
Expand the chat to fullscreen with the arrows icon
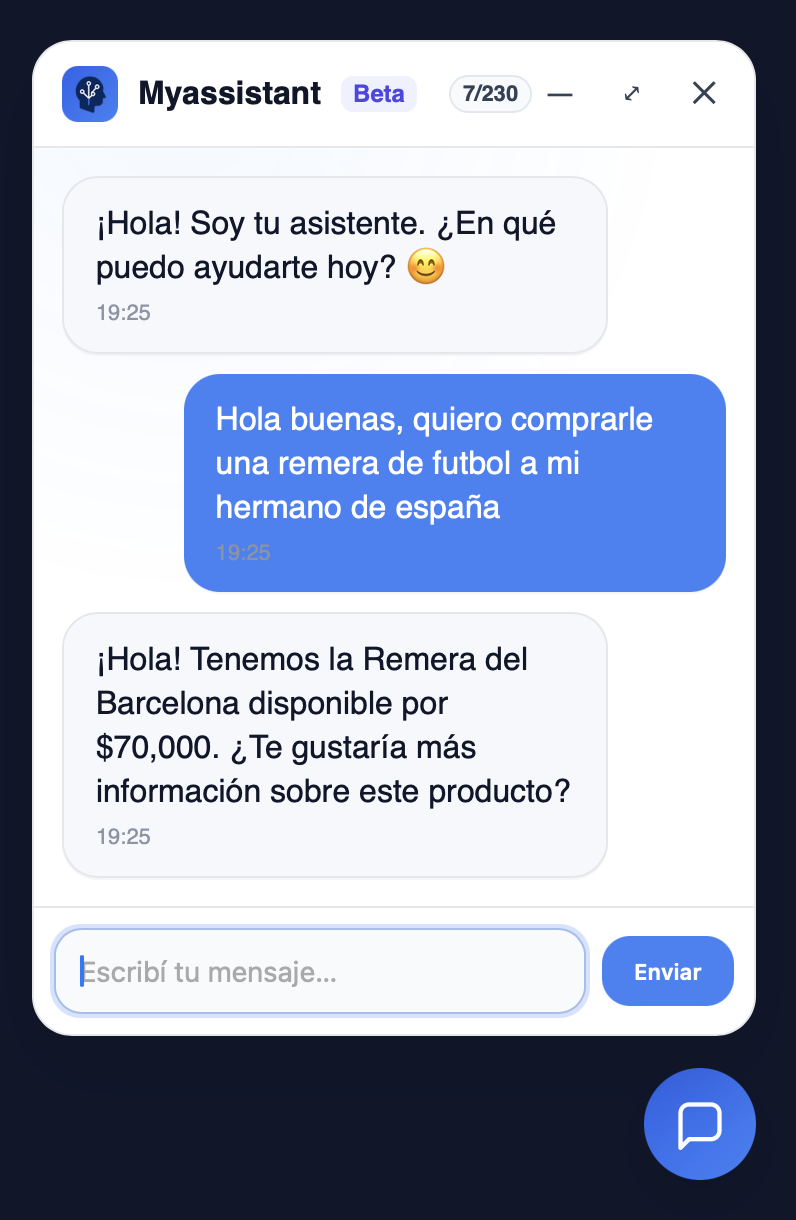point(631,93)
